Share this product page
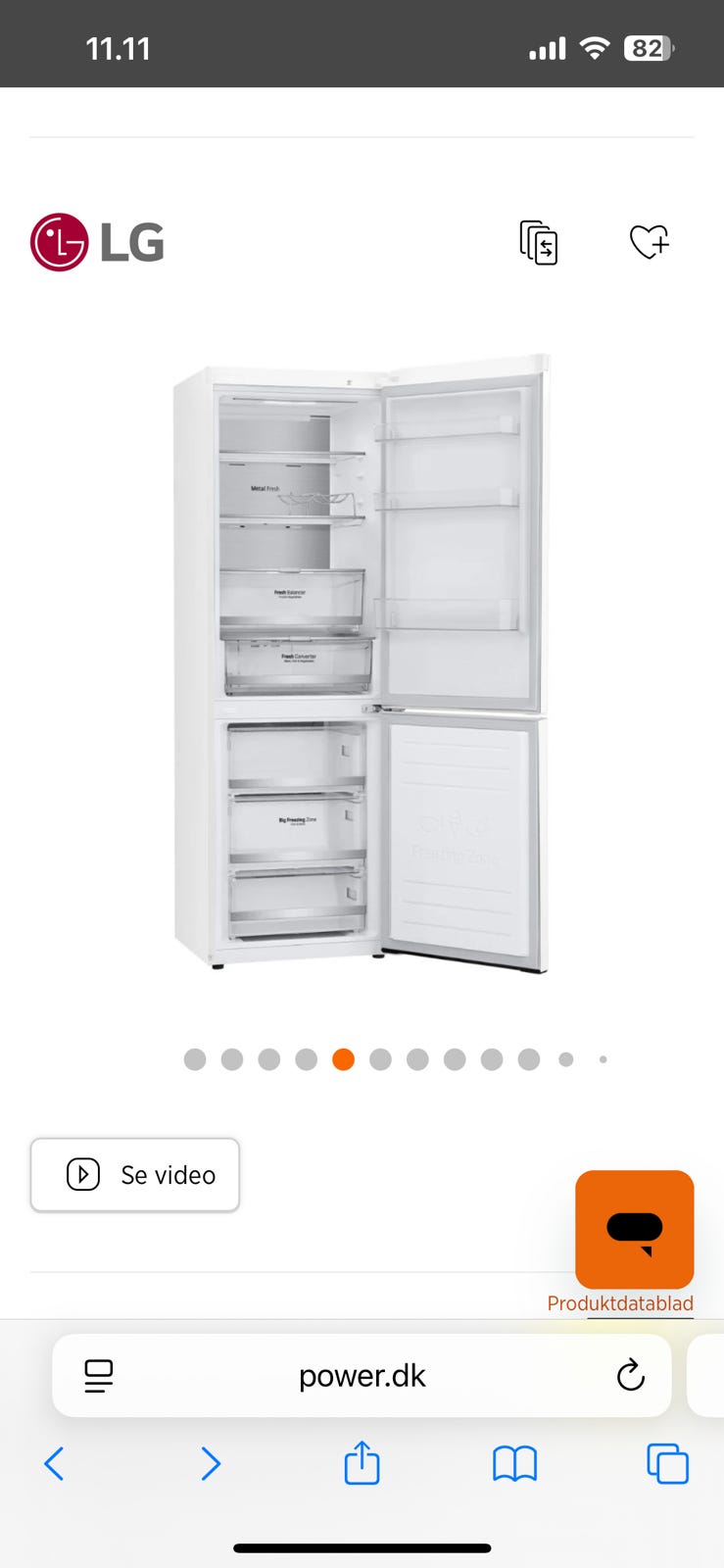724x1568 pixels. tap(362, 1463)
